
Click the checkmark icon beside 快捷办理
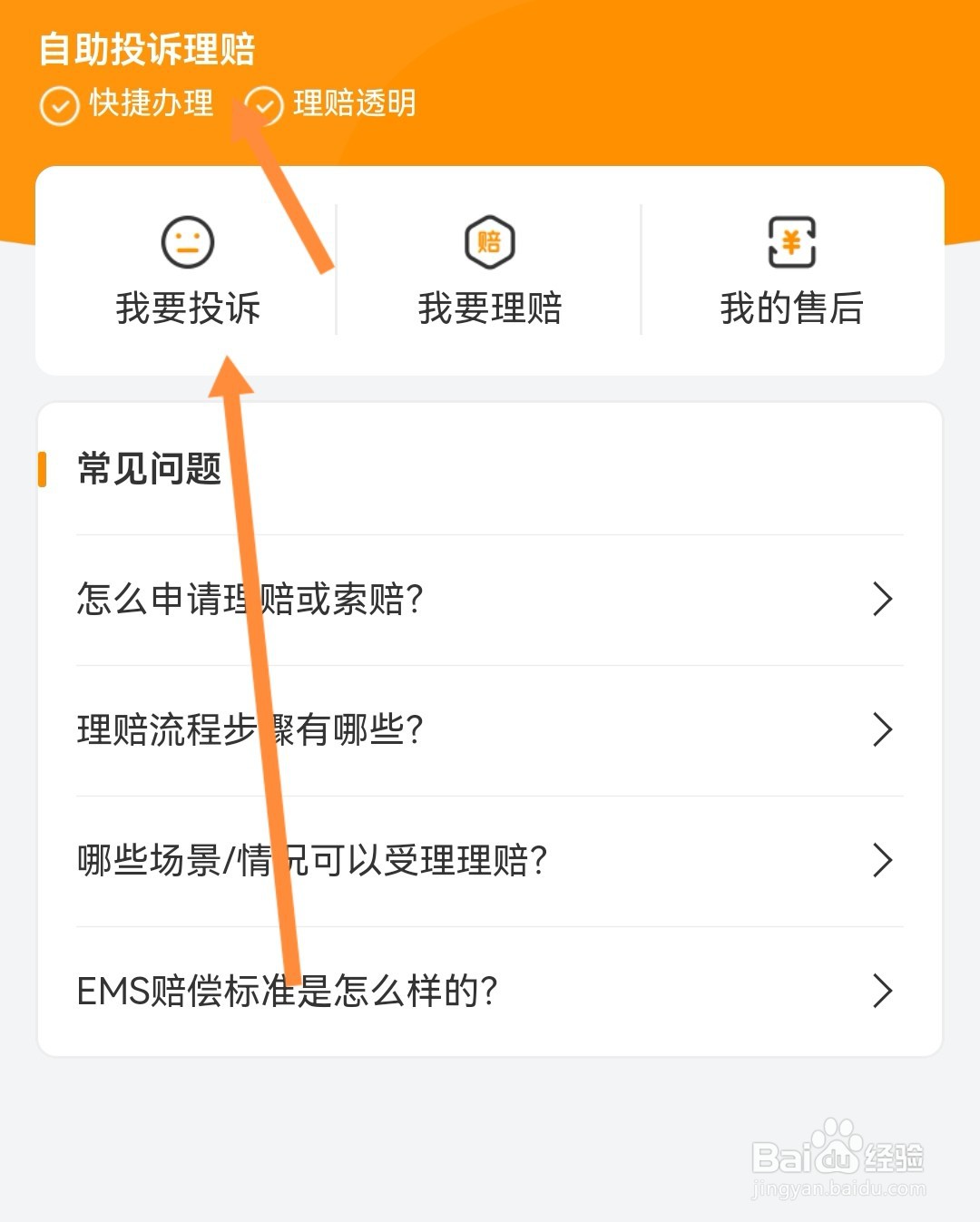58,104
